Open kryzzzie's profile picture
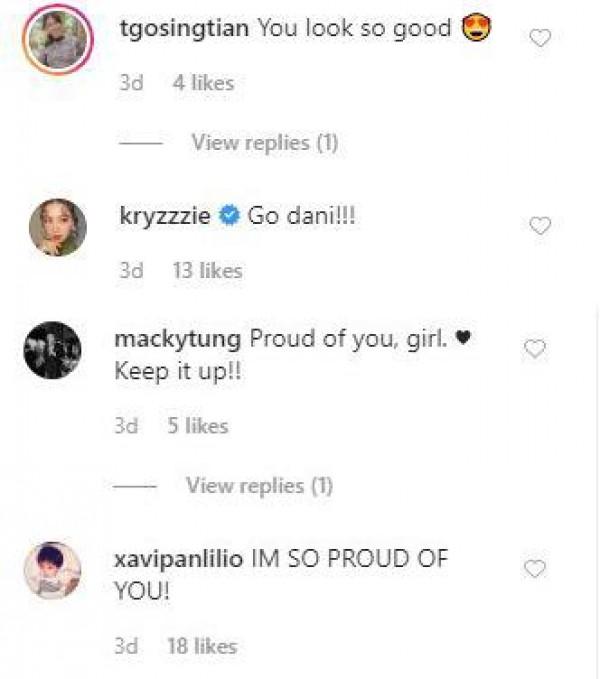The width and height of the screenshot is (600, 679). [x=57, y=226]
